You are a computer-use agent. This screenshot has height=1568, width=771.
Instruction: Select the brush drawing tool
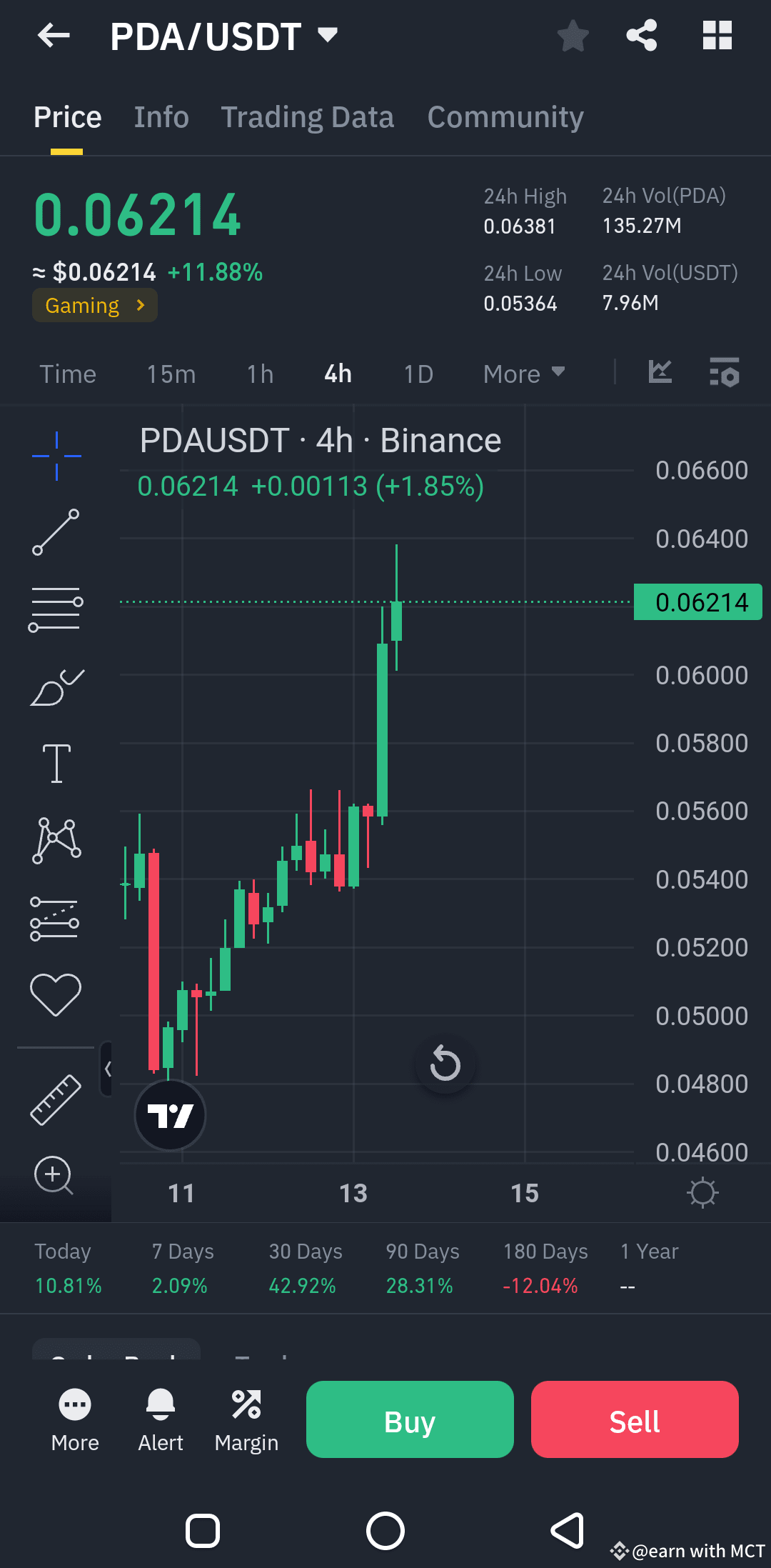pyautogui.click(x=57, y=686)
